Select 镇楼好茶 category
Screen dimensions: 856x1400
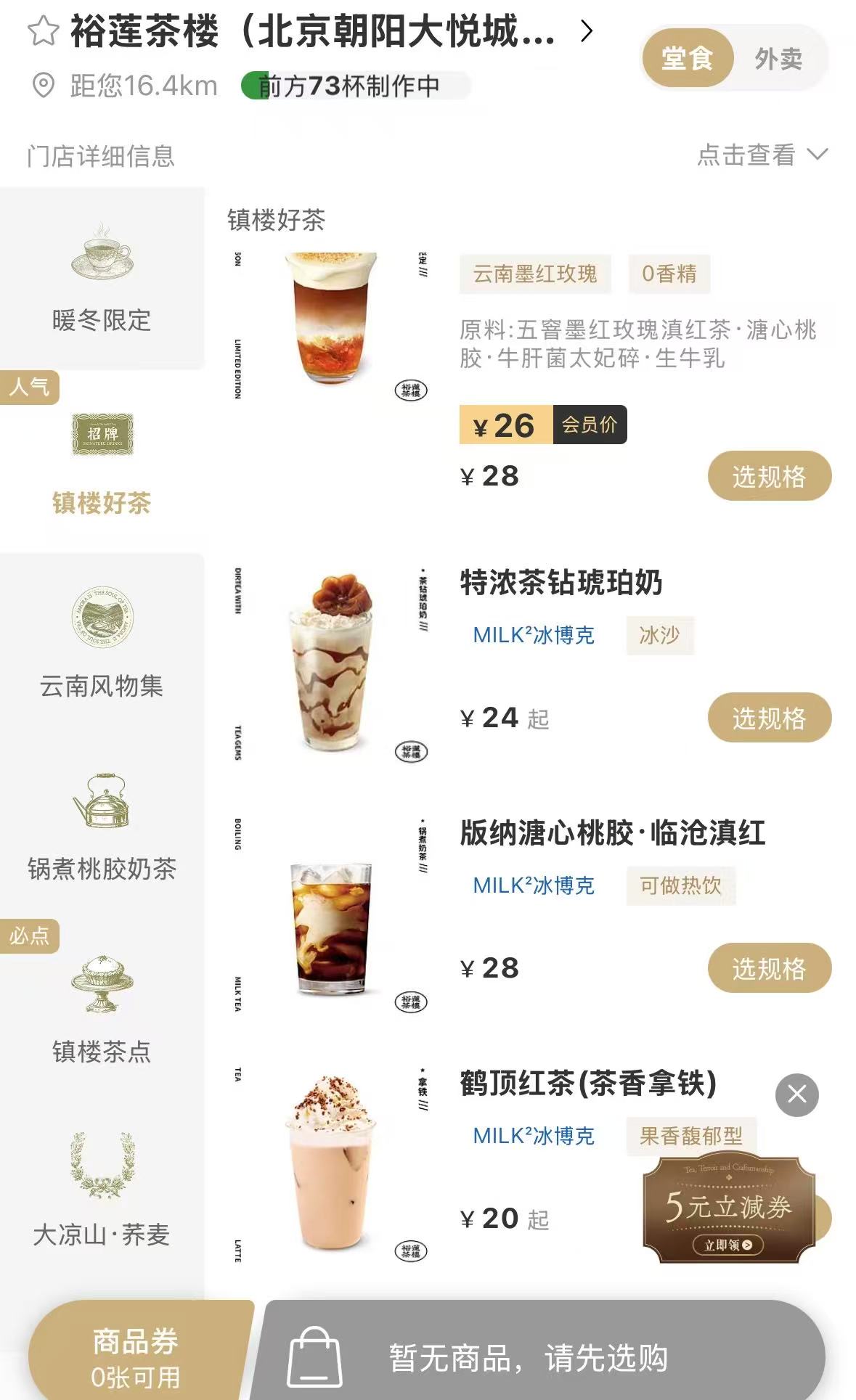[102, 464]
